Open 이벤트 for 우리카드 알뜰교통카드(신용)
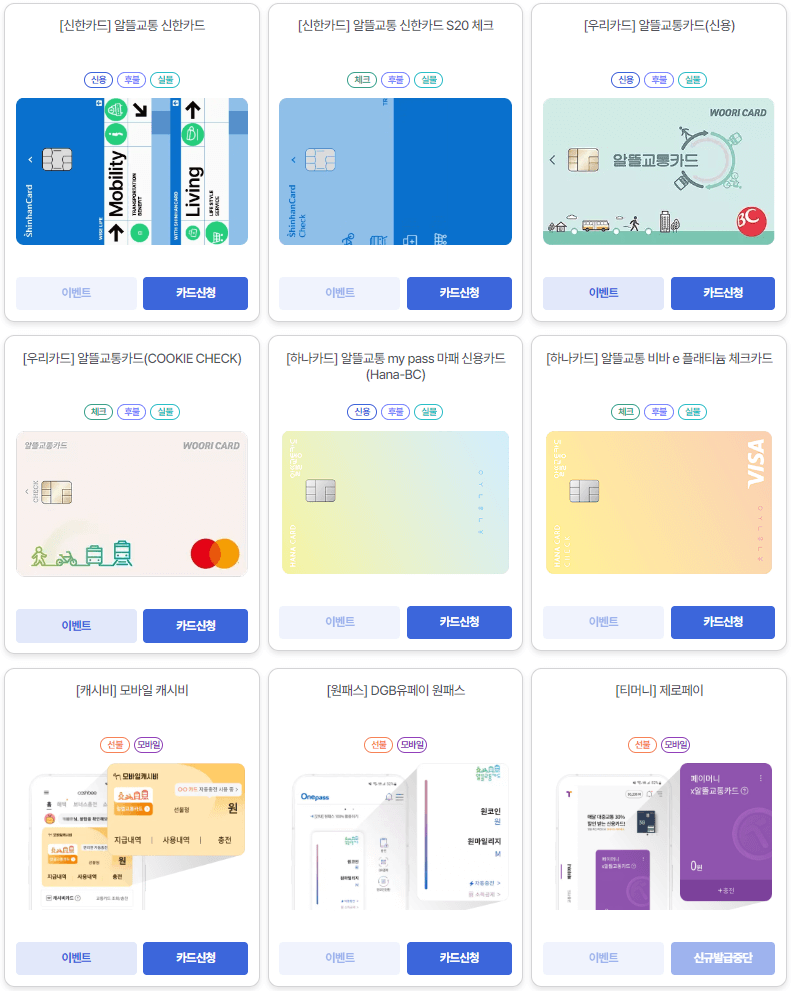791x991 pixels. point(603,293)
